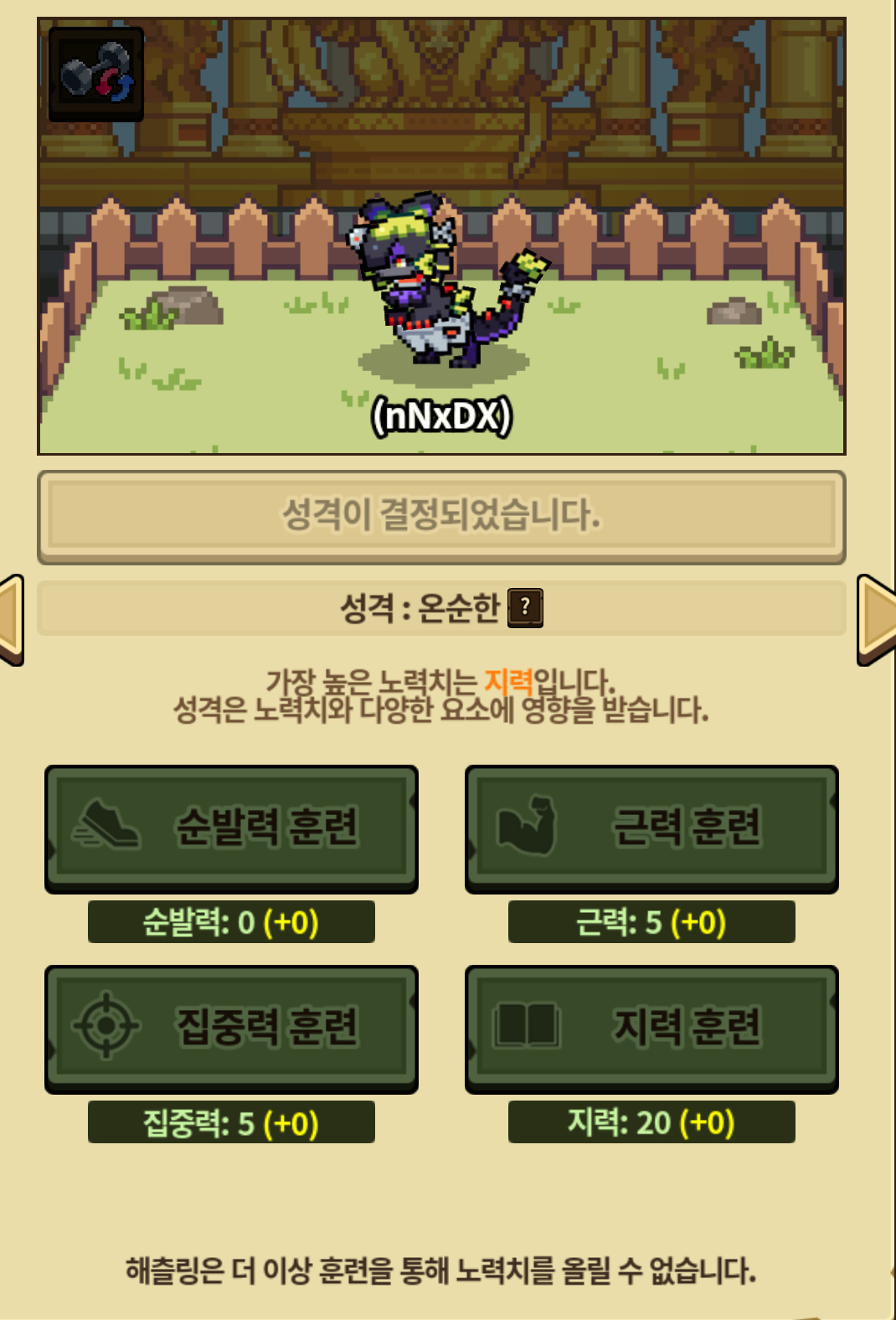896x1320 pixels.
Task: Go to the previous dragon with left arrow
Action: (11, 620)
